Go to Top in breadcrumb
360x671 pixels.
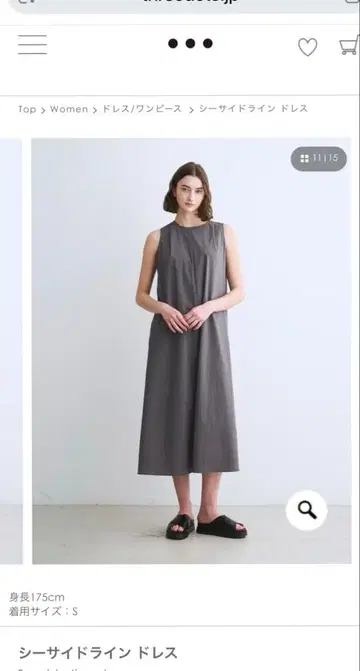27,109
